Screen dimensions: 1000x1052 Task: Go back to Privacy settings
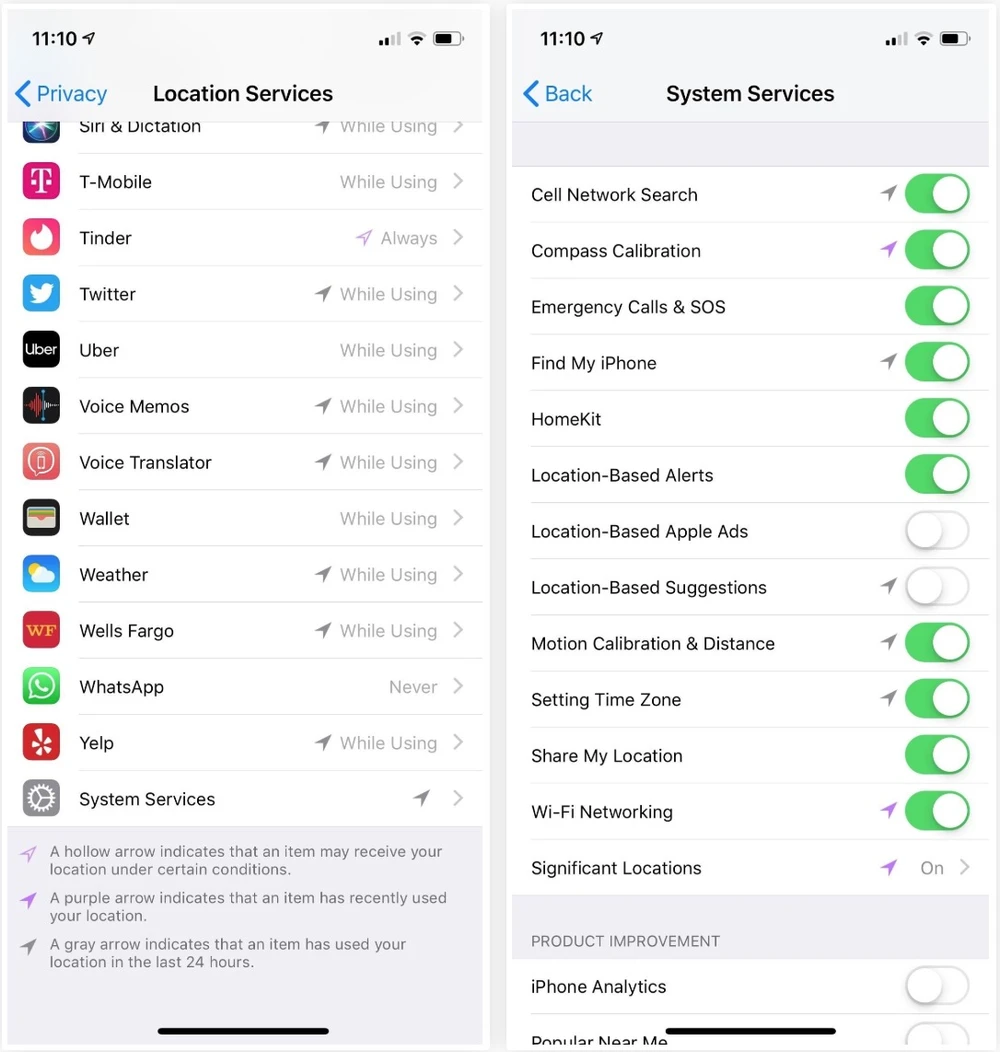pos(61,94)
